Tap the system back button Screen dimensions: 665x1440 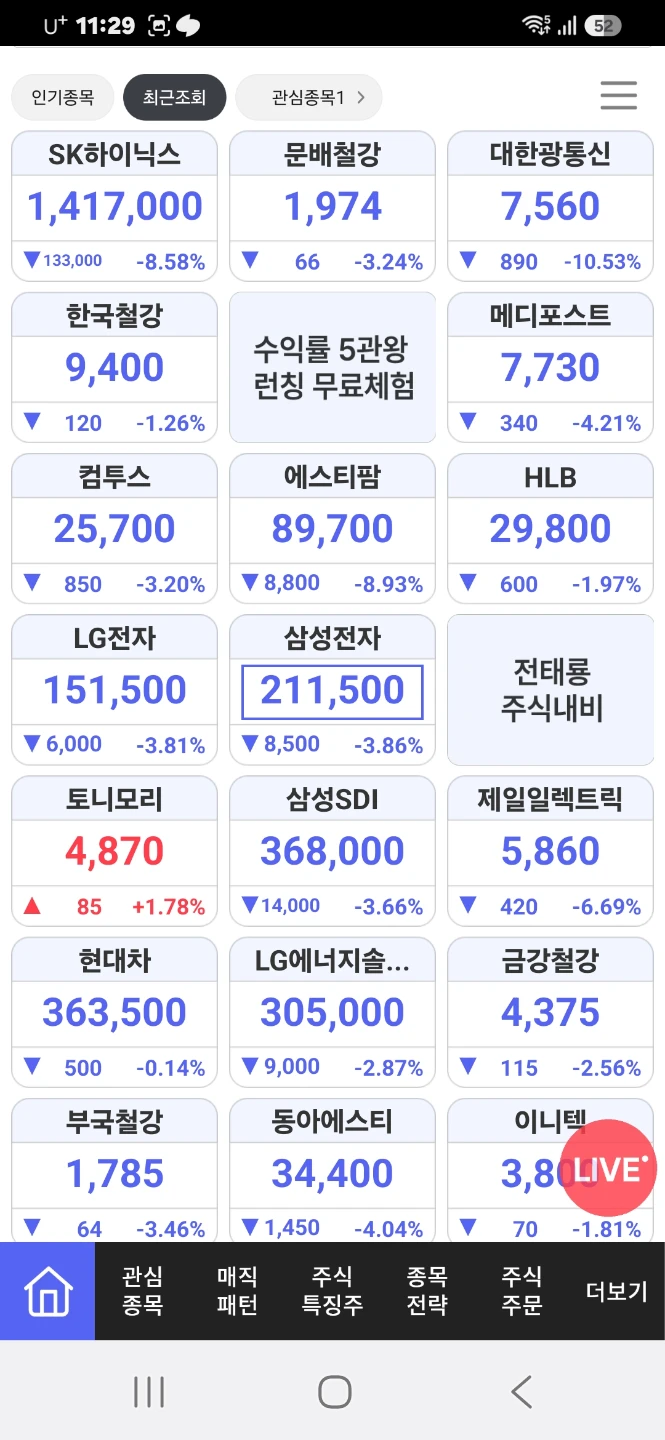tap(521, 1391)
